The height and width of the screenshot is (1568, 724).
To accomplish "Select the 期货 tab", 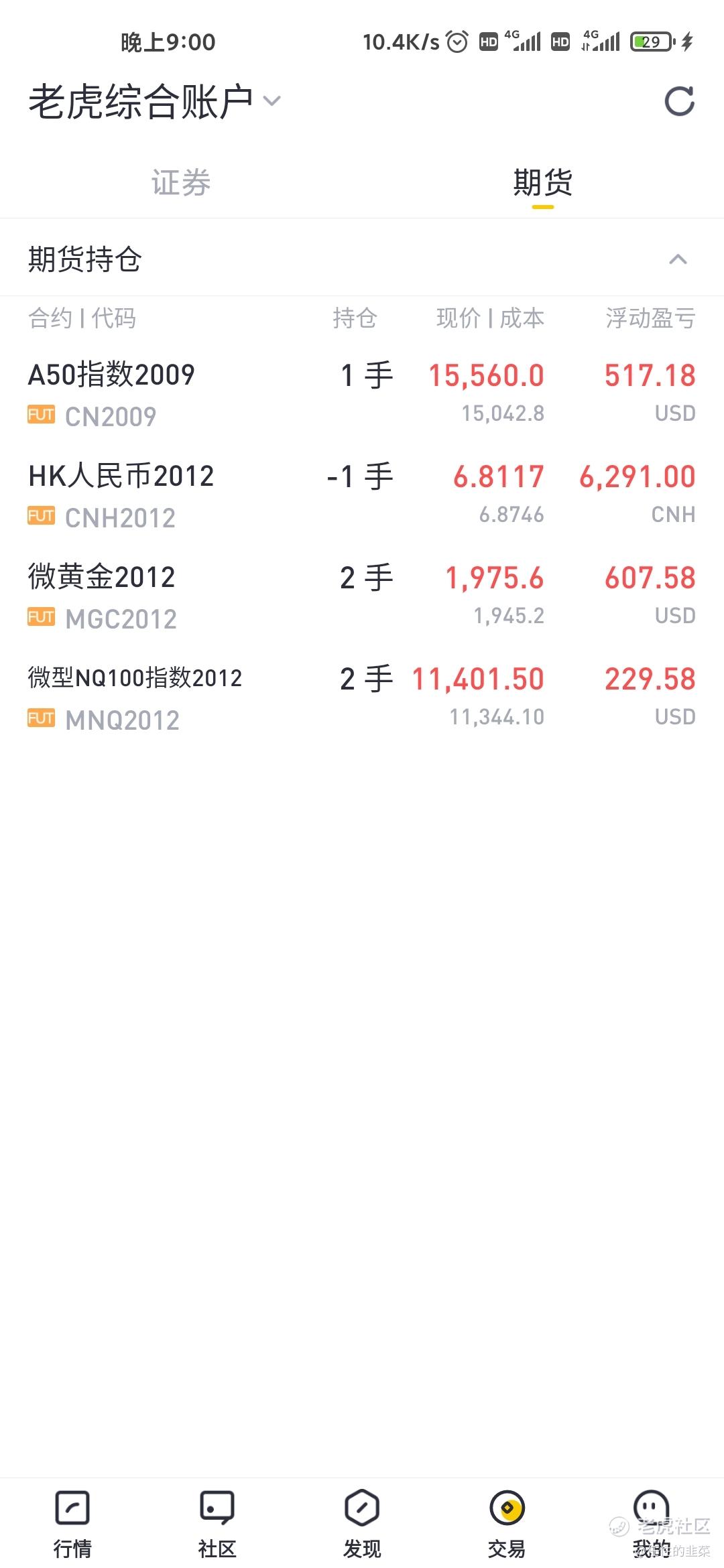I will 543,183.
